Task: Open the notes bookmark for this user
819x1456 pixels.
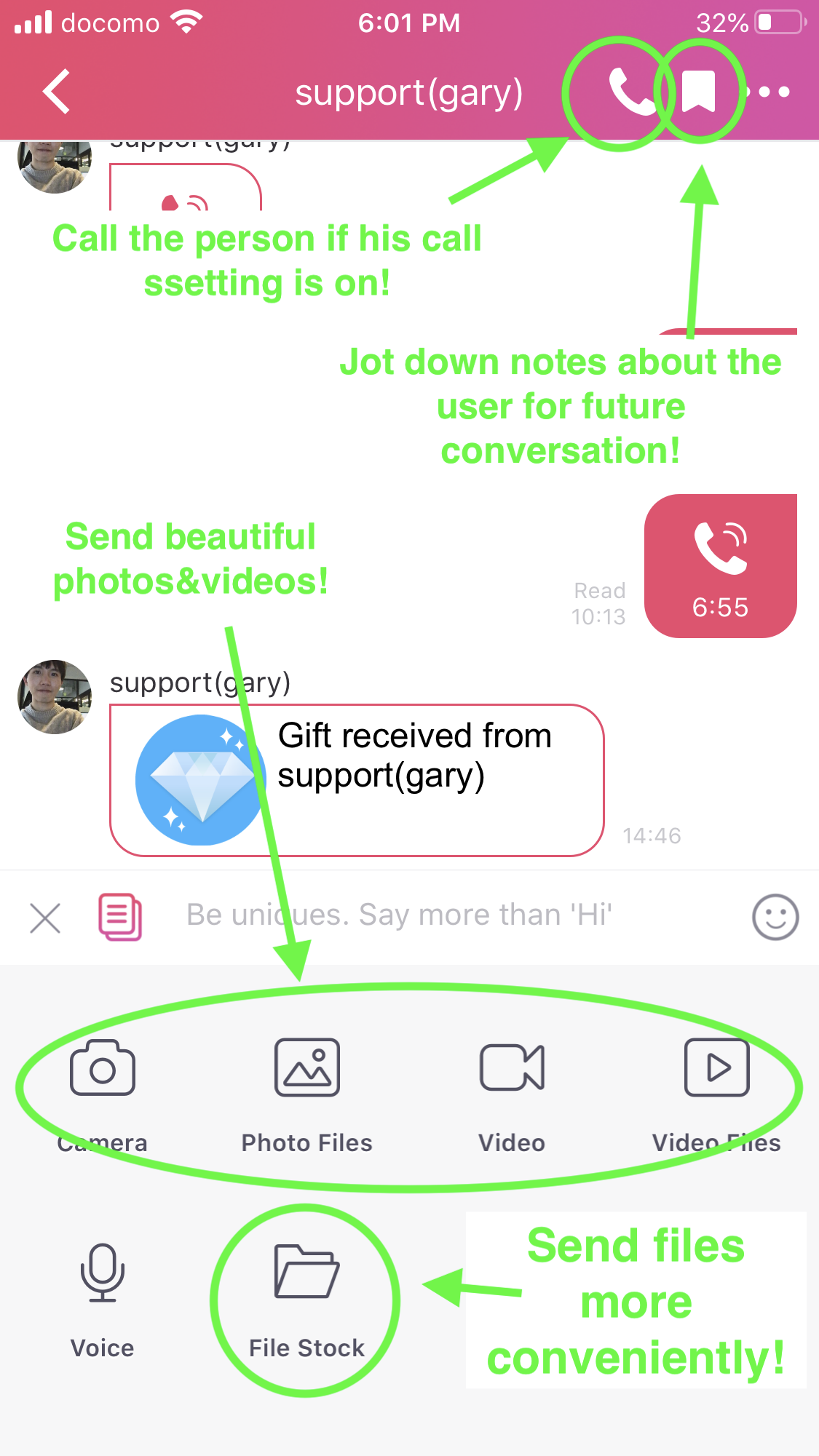Action: click(x=698, y=92)
